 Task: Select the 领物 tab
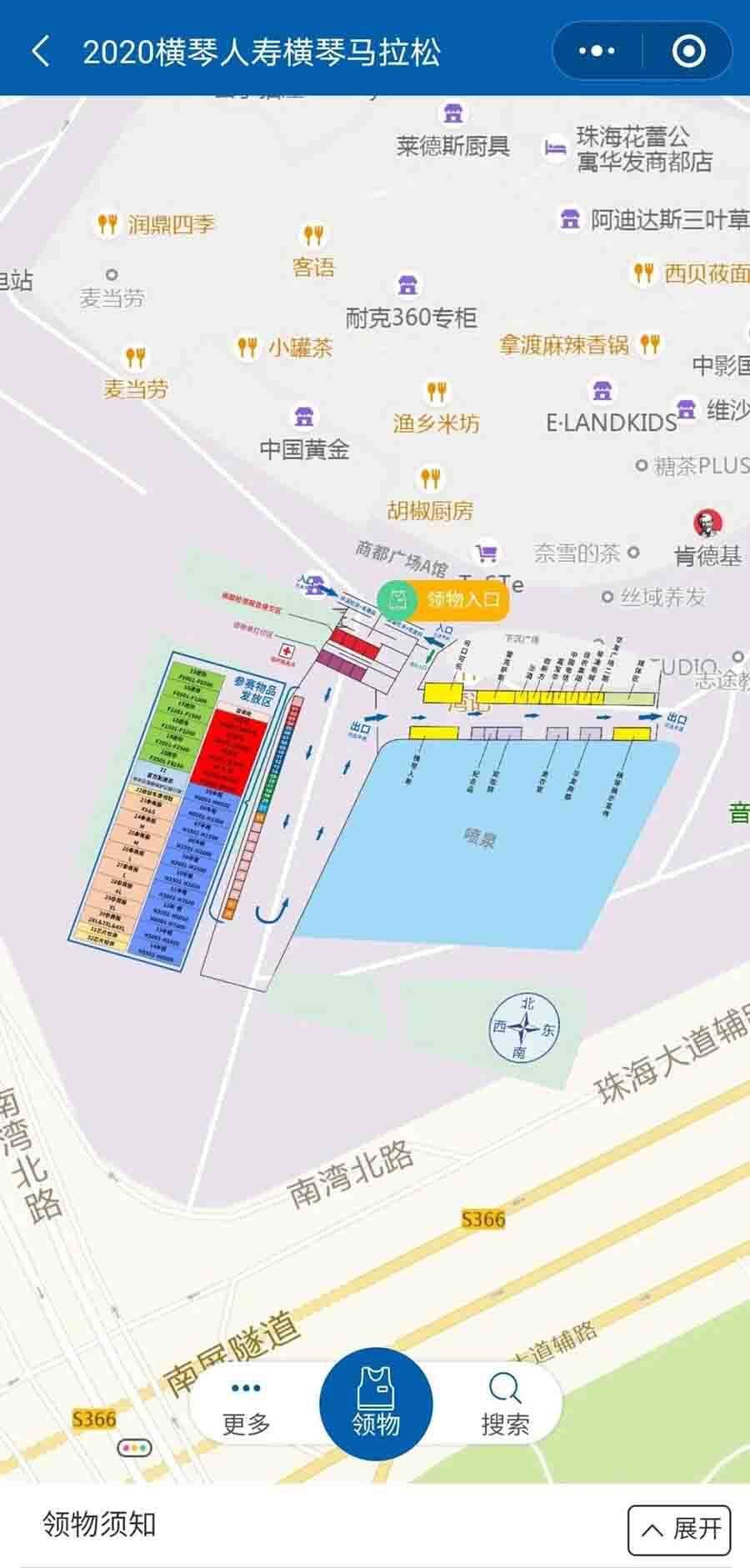[x=376, y=1404]
